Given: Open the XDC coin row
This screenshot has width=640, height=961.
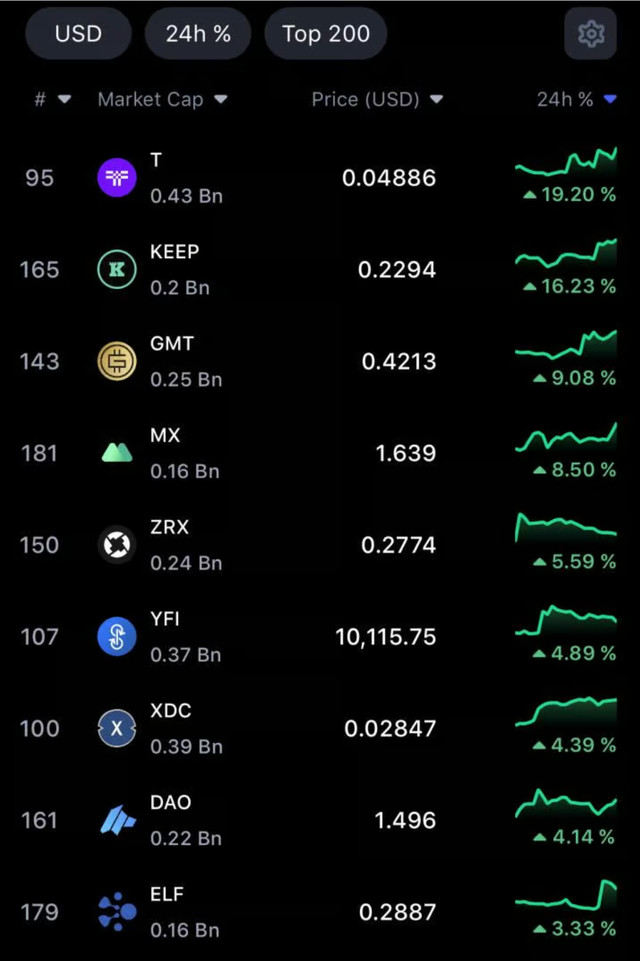Looking at the screenshot, I should point(320,729).
